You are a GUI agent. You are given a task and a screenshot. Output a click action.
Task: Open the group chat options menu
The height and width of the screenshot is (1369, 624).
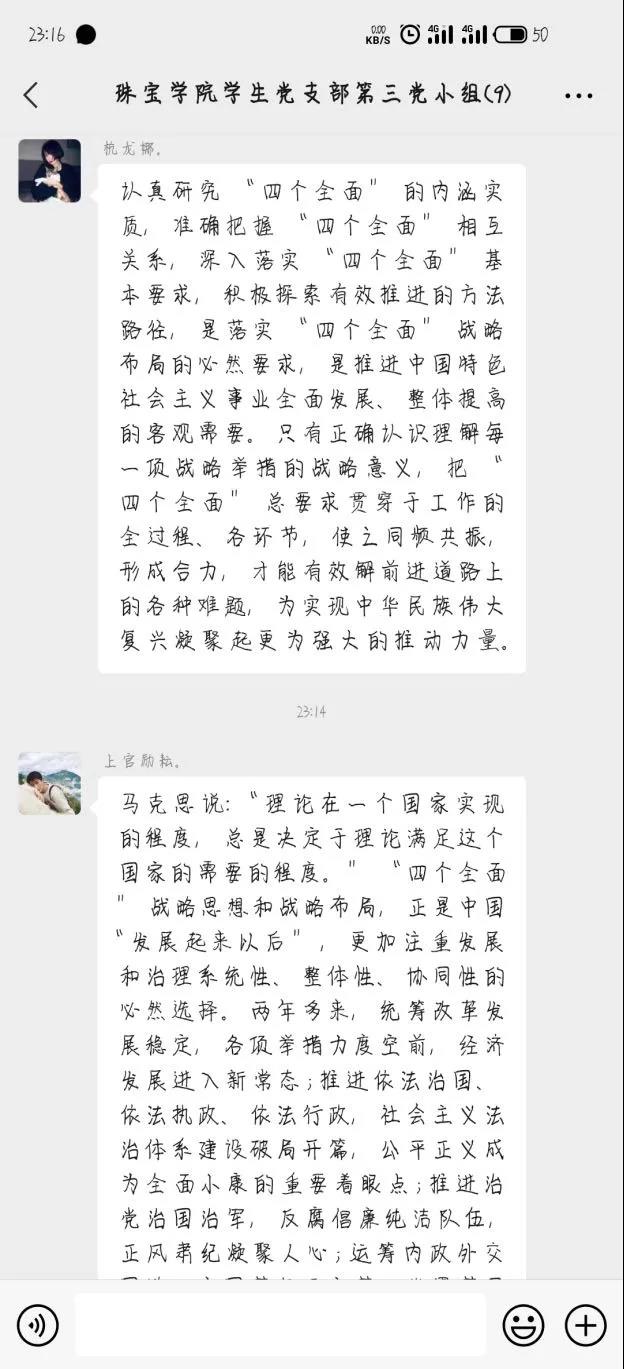[x=579, y=96]
